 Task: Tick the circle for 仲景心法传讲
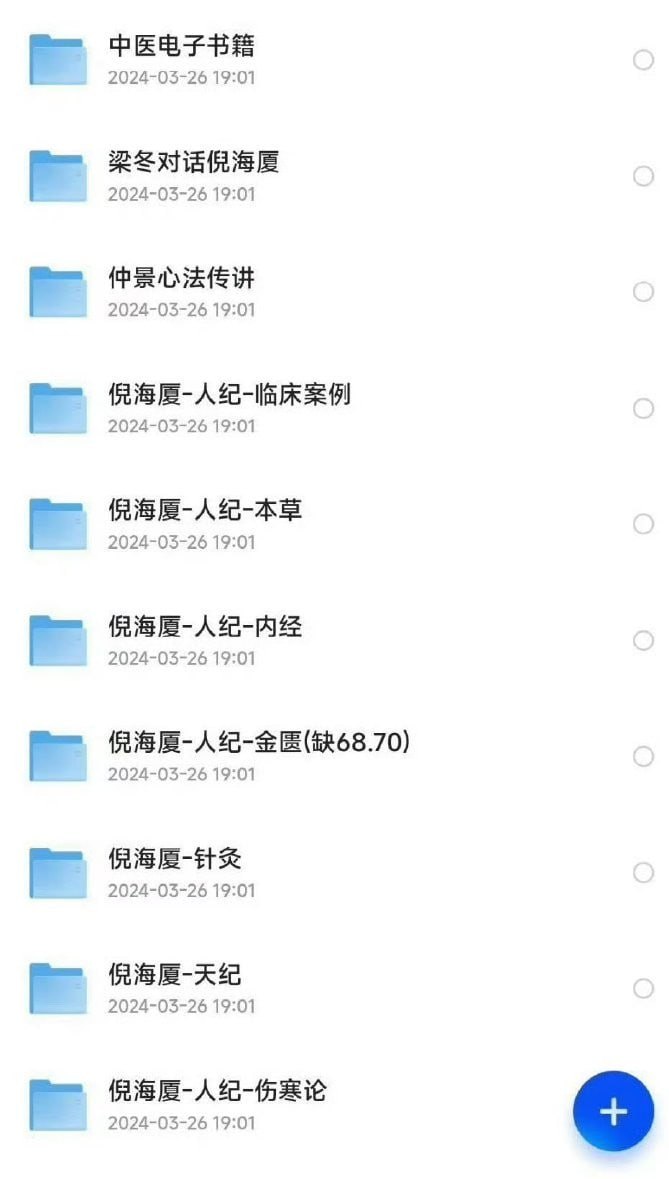[643, 292]
